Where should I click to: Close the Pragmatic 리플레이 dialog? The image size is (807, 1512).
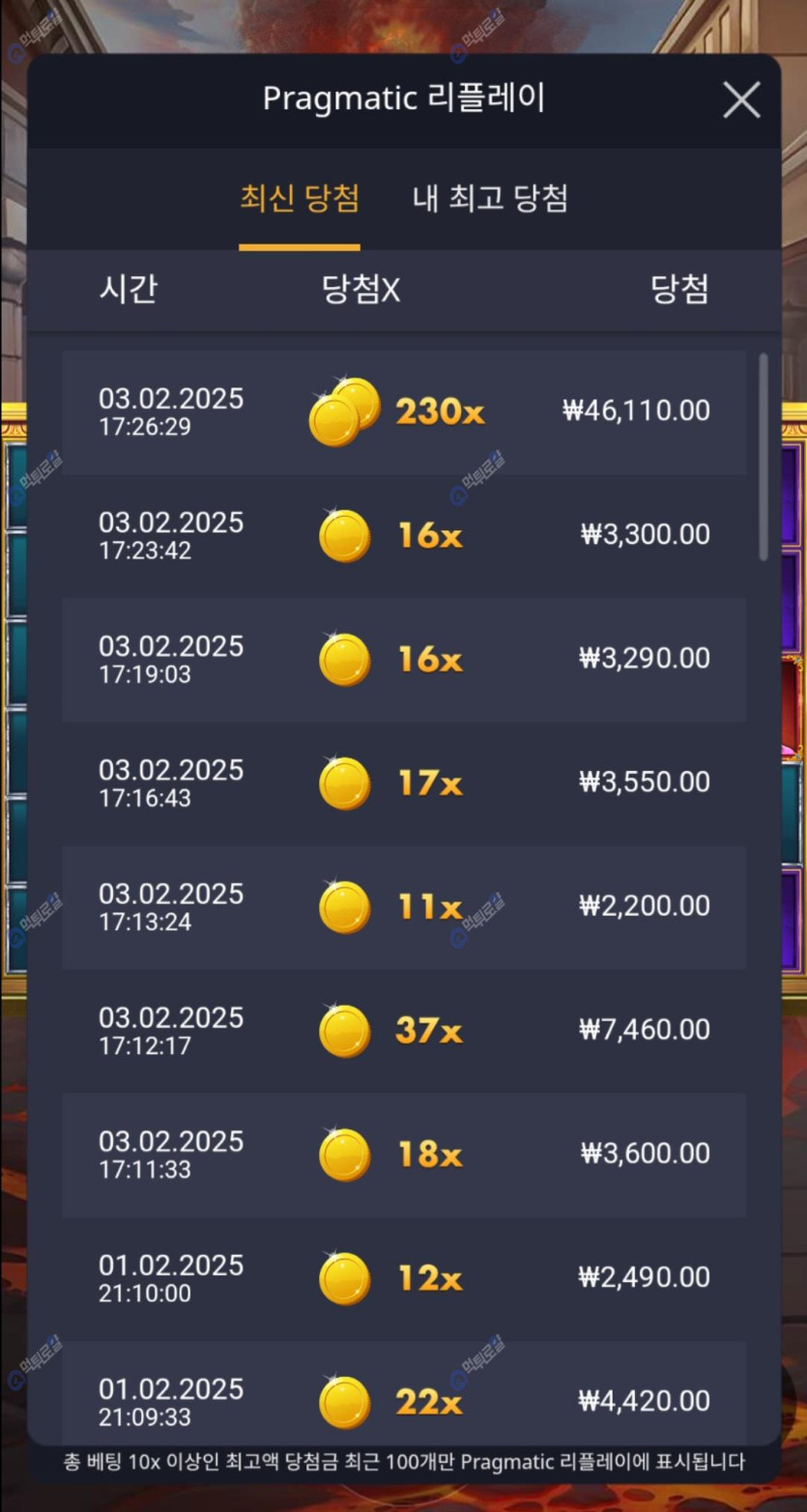pyautogui.click(x=741, y=100)
